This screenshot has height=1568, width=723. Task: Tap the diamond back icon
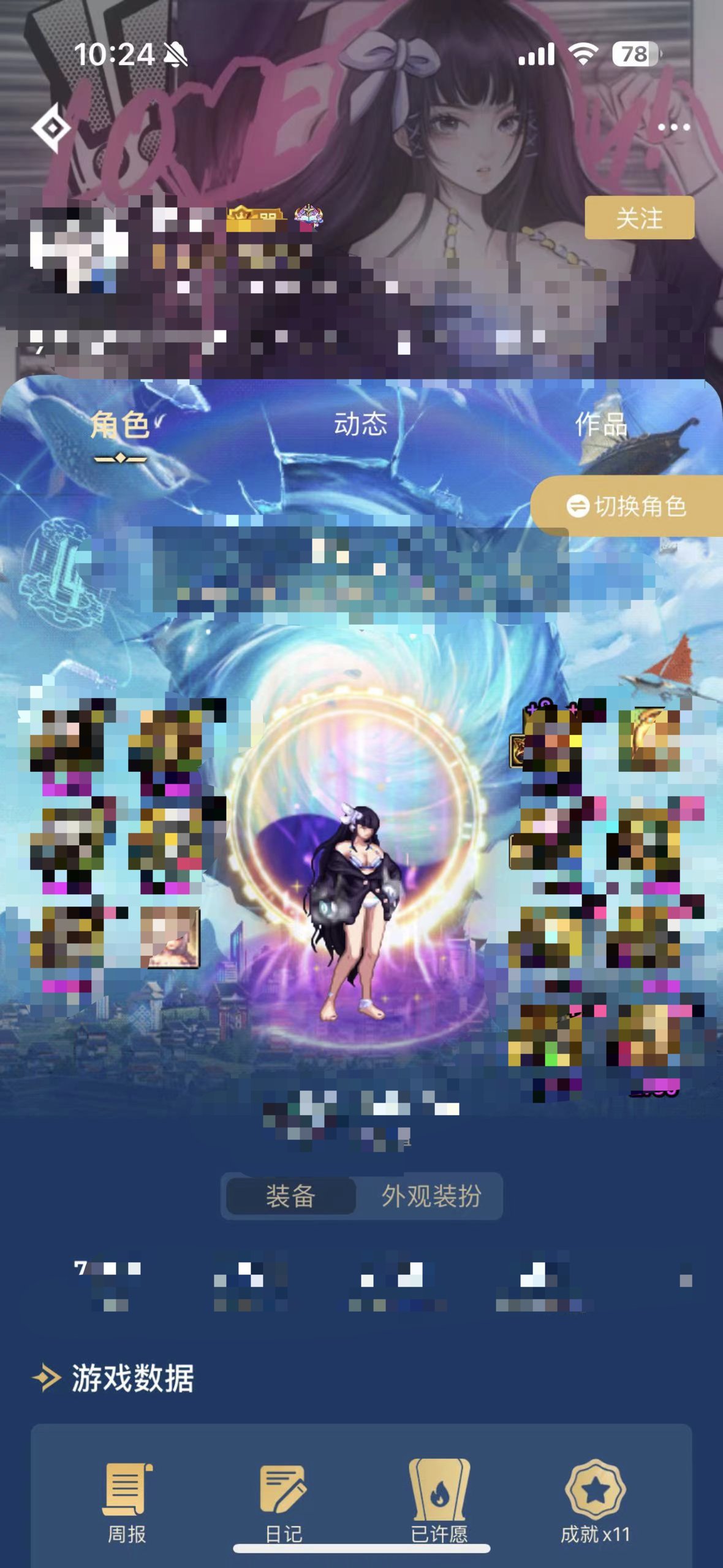[51, 127]
